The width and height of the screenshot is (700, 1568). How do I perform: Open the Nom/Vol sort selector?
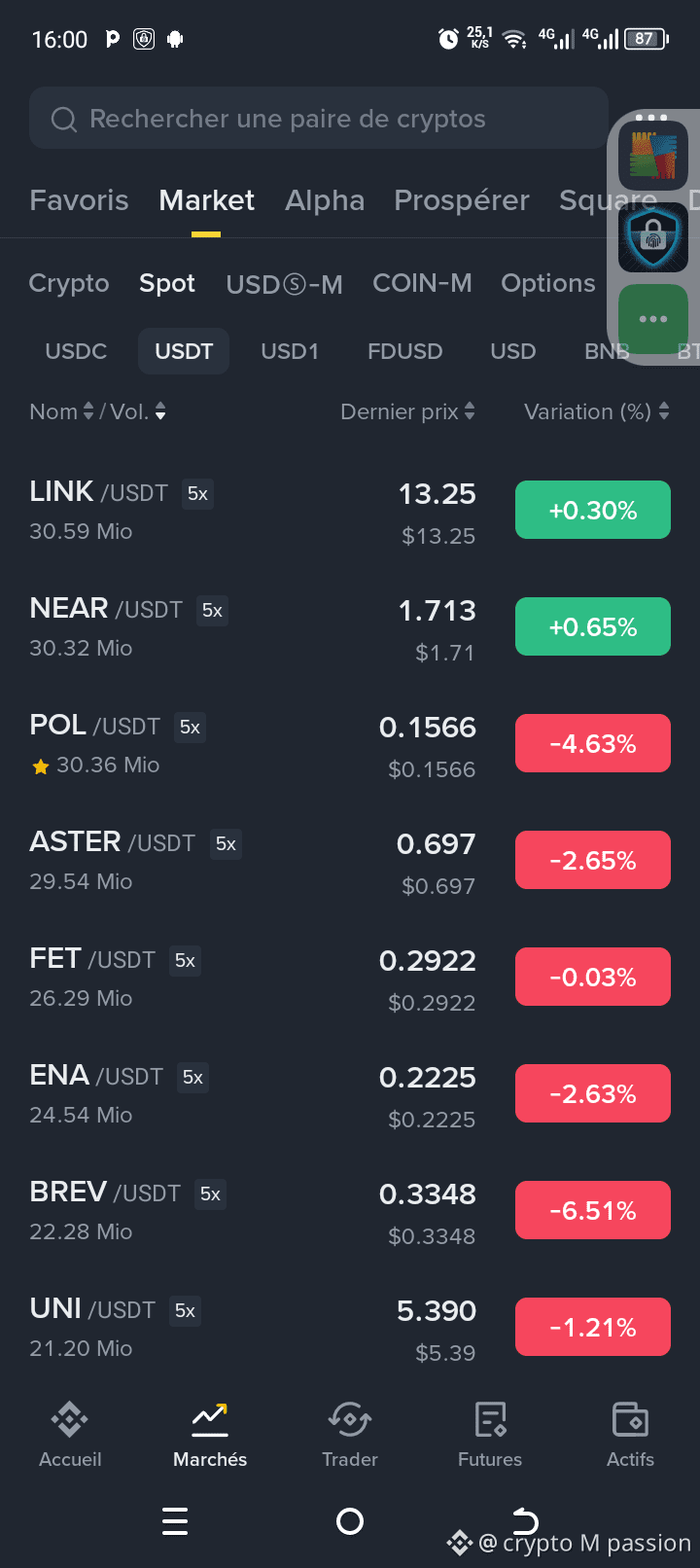pos(95,411)
